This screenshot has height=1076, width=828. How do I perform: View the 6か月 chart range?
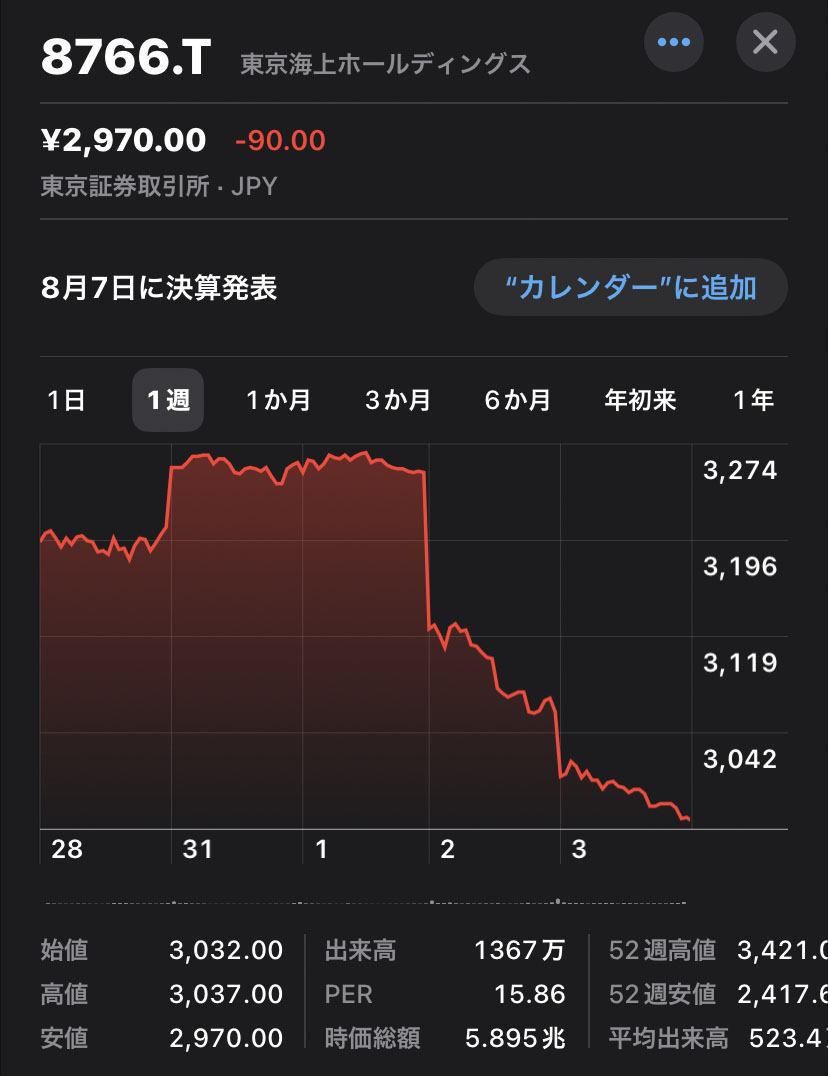[x=518, y=400]
